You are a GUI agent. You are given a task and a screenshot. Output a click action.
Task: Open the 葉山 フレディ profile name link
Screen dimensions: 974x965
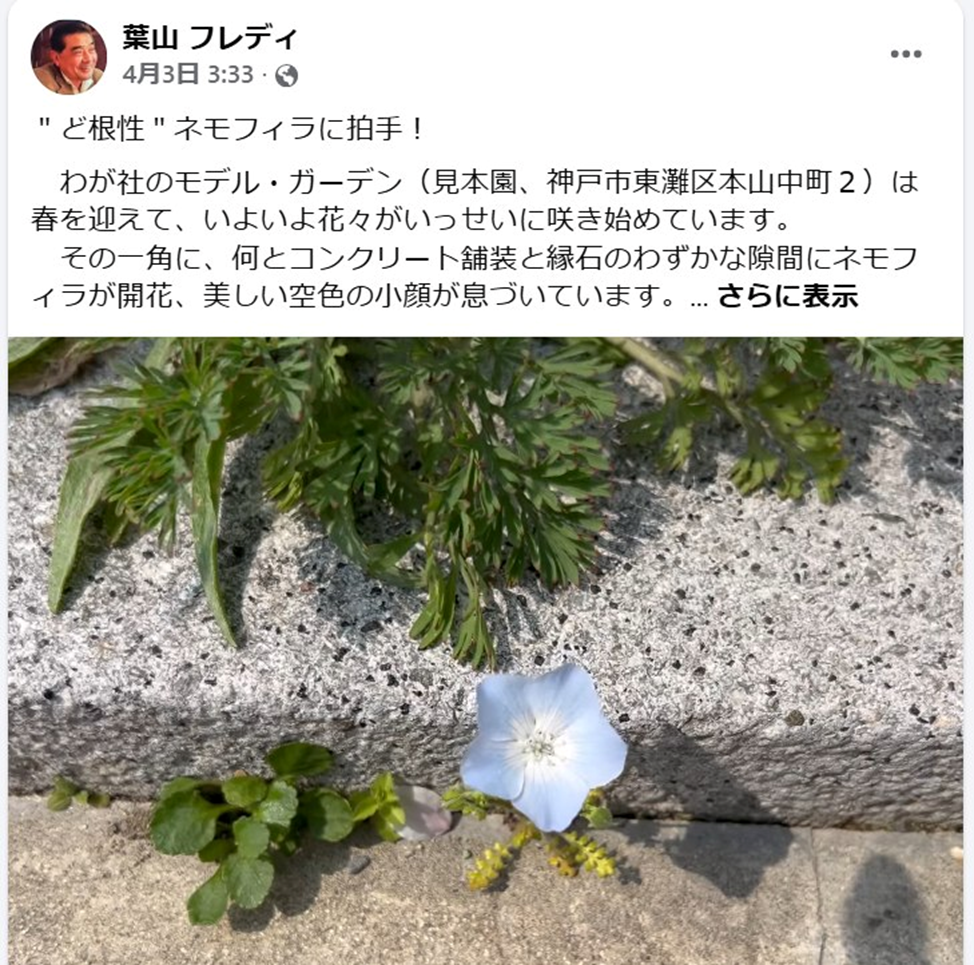pos(210,38)
